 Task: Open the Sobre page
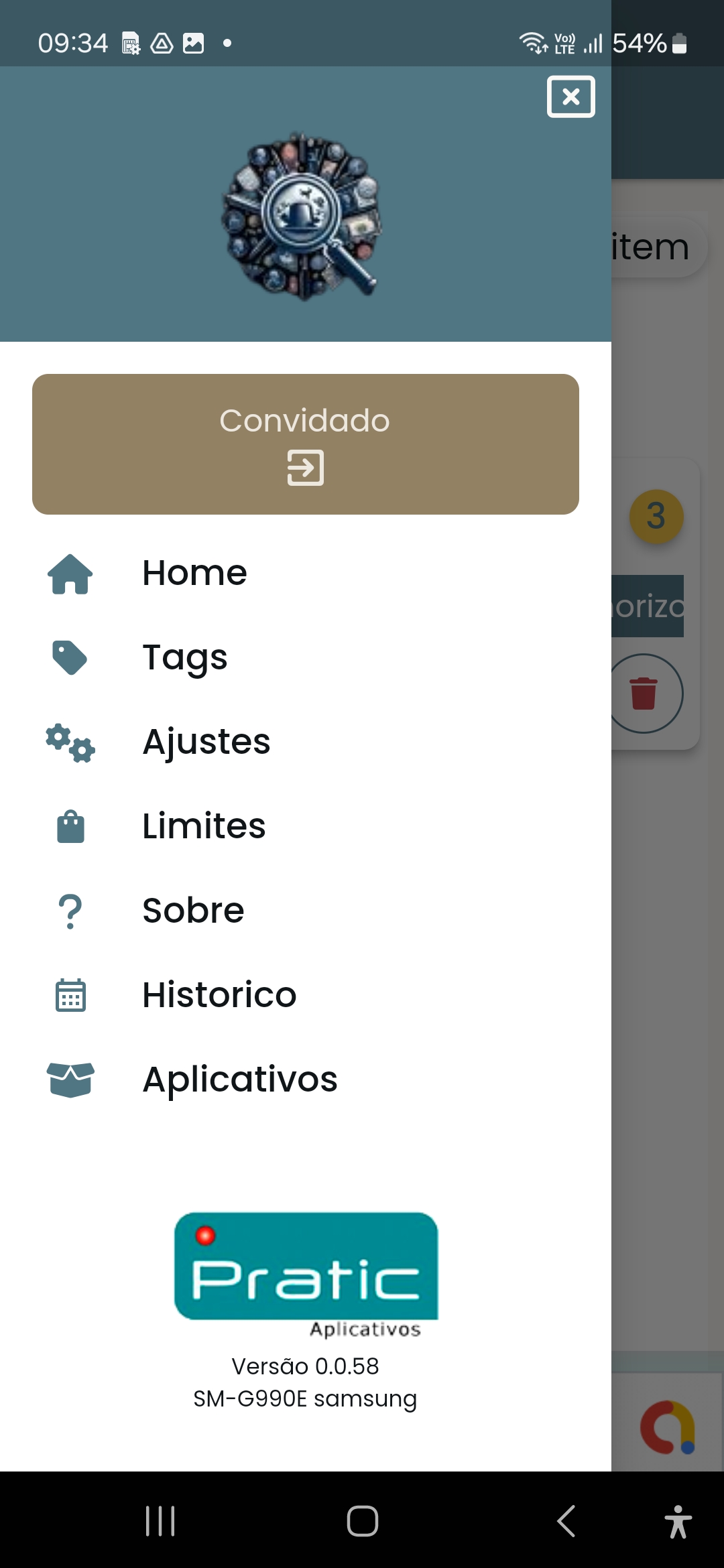pos(306,911)
